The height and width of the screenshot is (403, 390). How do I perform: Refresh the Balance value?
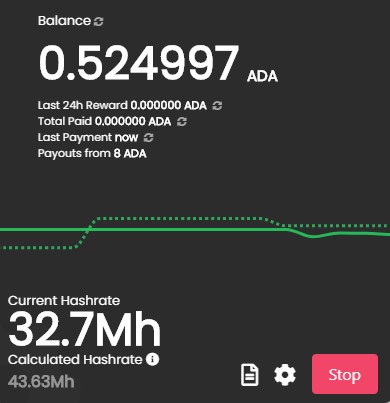tap(98, 21)
